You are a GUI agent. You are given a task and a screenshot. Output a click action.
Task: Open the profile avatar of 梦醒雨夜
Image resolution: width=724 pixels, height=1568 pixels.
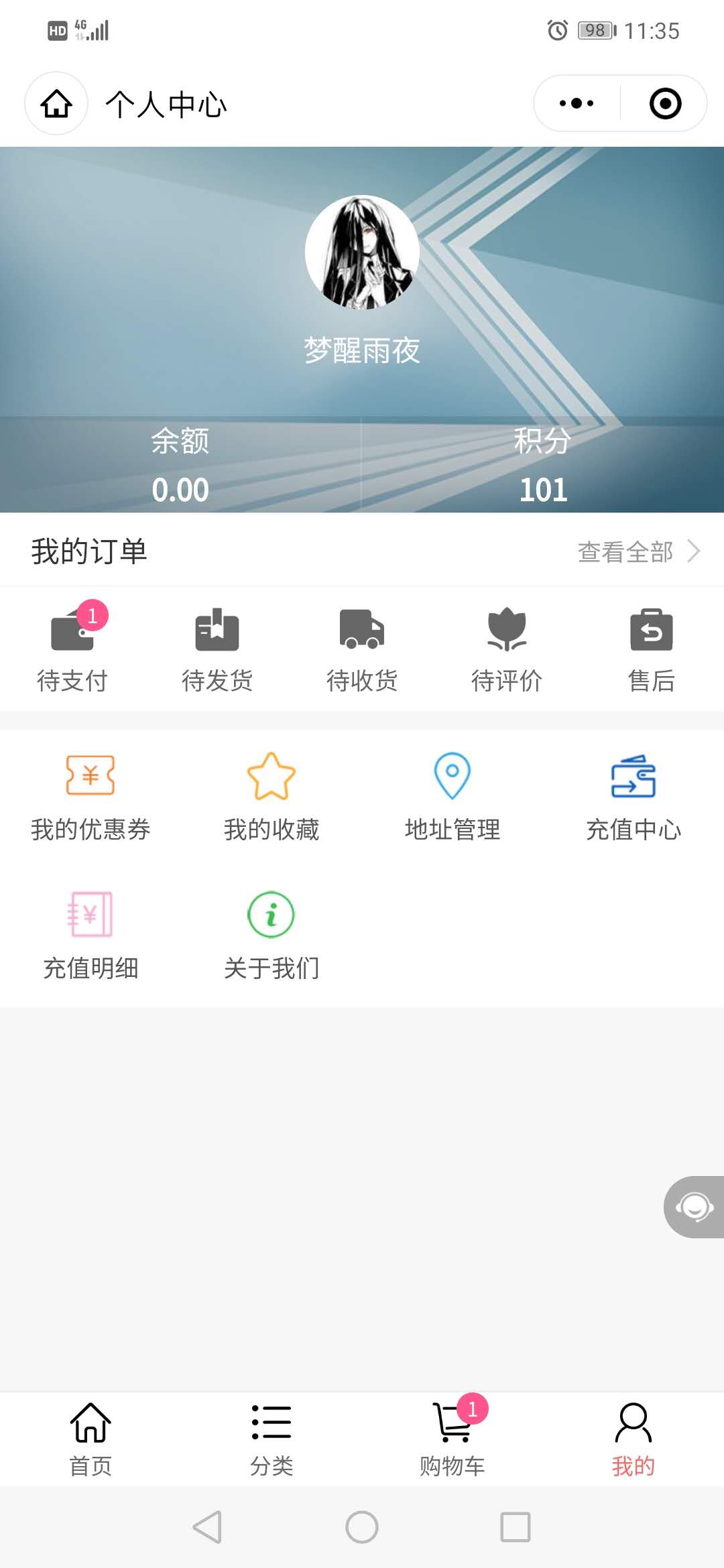coord(362,252)
